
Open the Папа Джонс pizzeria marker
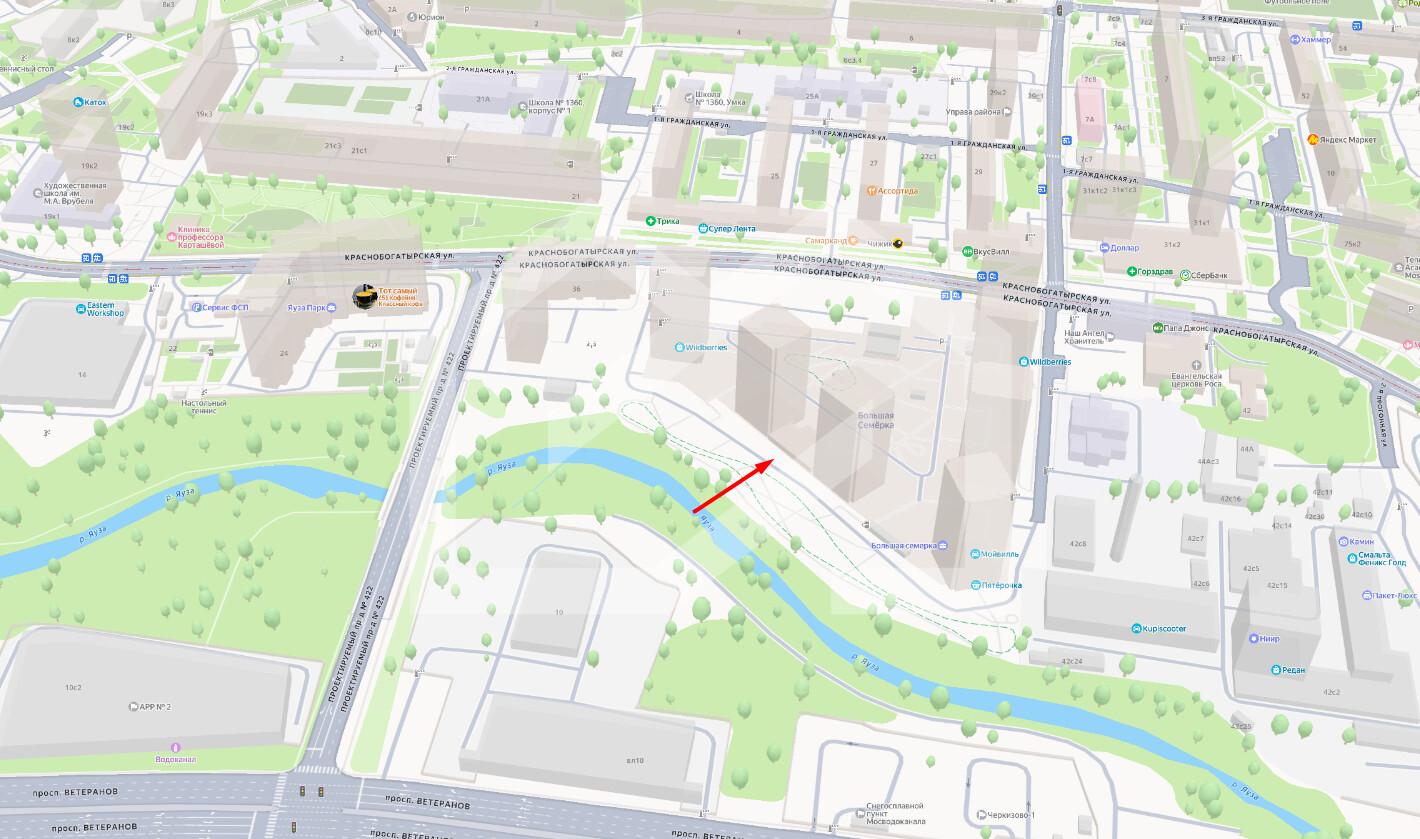click(1158, 327)
